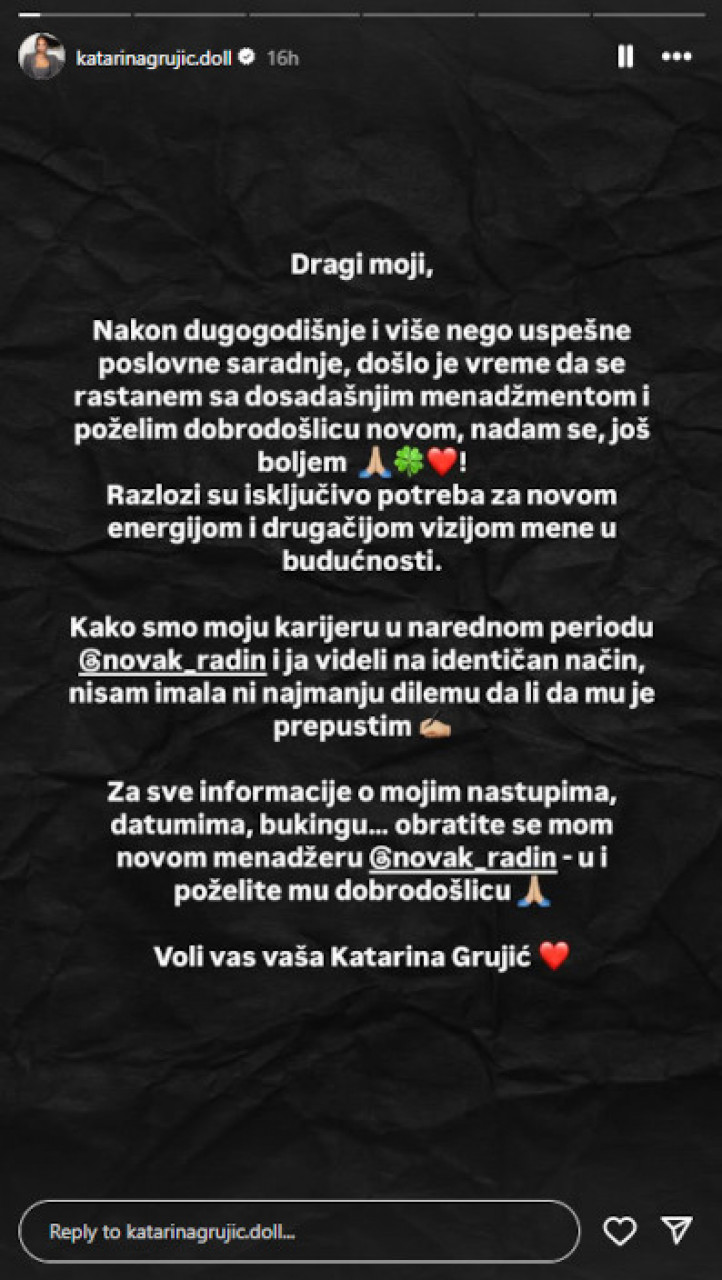Viewport: 722px width, 1280px height.
Task: Tap the Reply to katarinagrujic.doll field
Action: 299,1232
